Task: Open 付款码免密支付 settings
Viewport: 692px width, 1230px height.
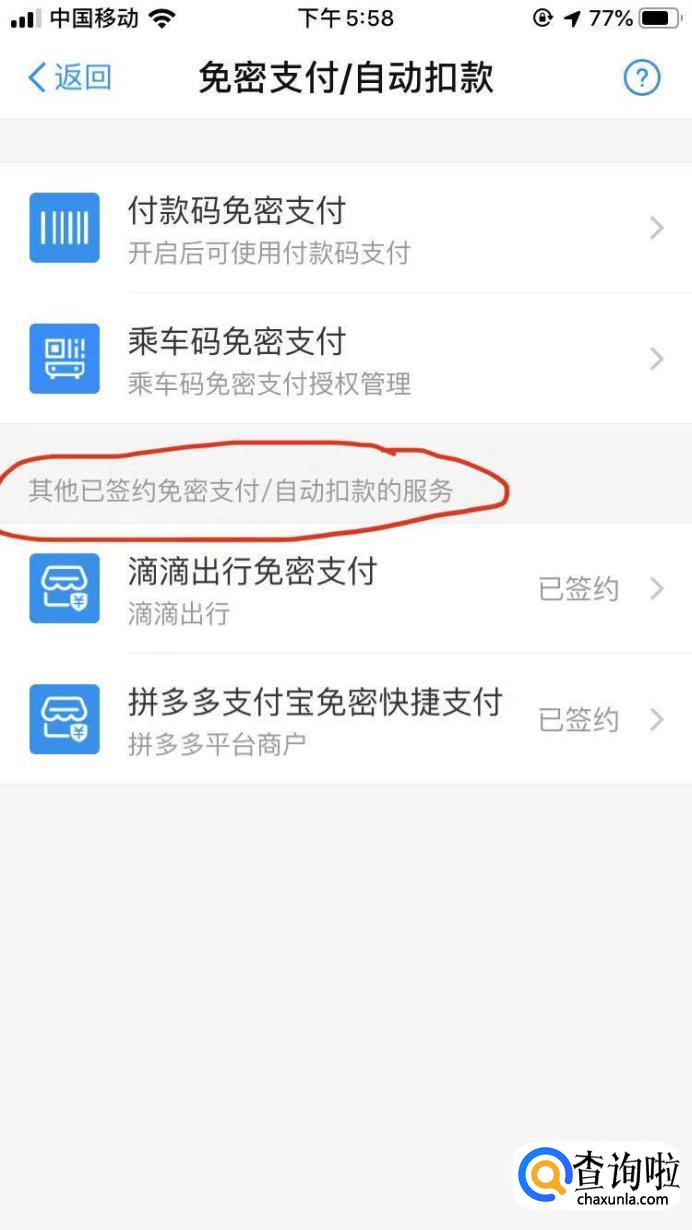Action: 346,228
